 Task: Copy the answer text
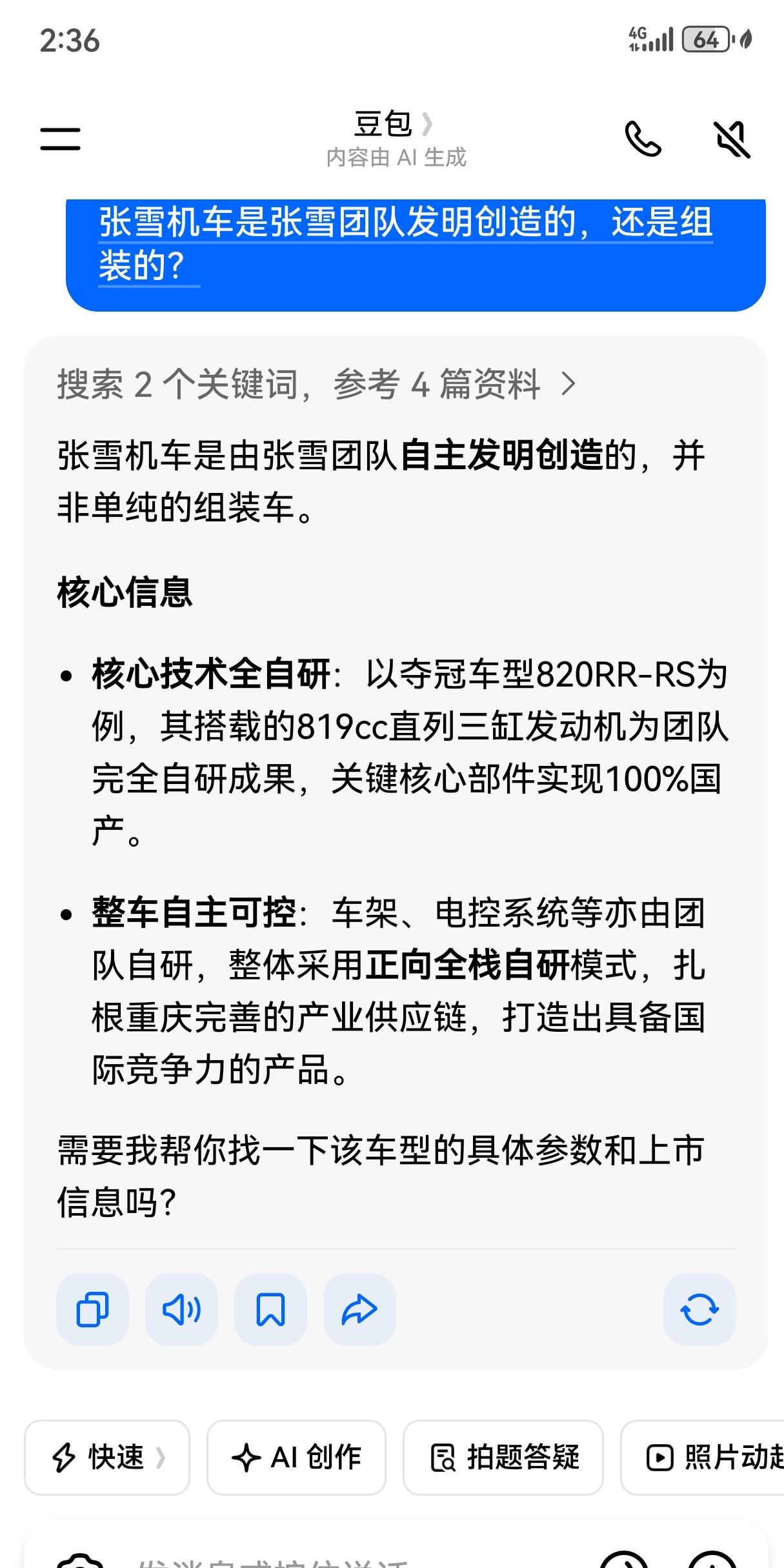point(92,1309)
